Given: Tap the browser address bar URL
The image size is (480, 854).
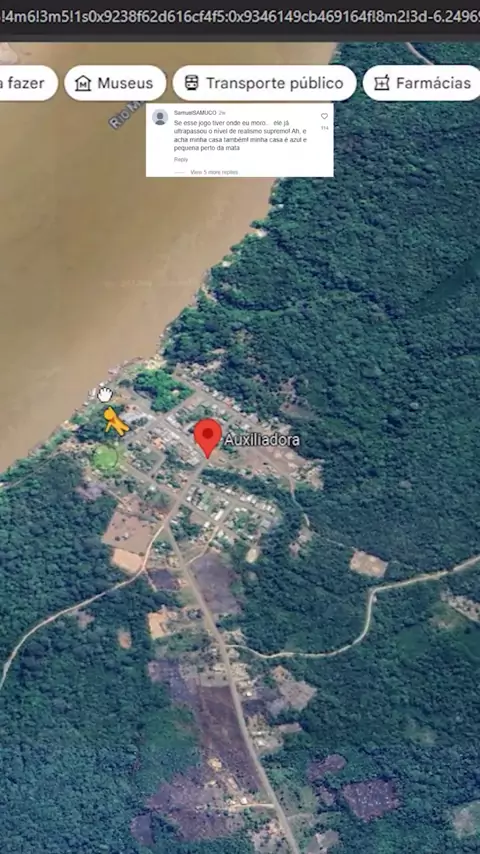Looking at the screenshot, I should (240, 16).
